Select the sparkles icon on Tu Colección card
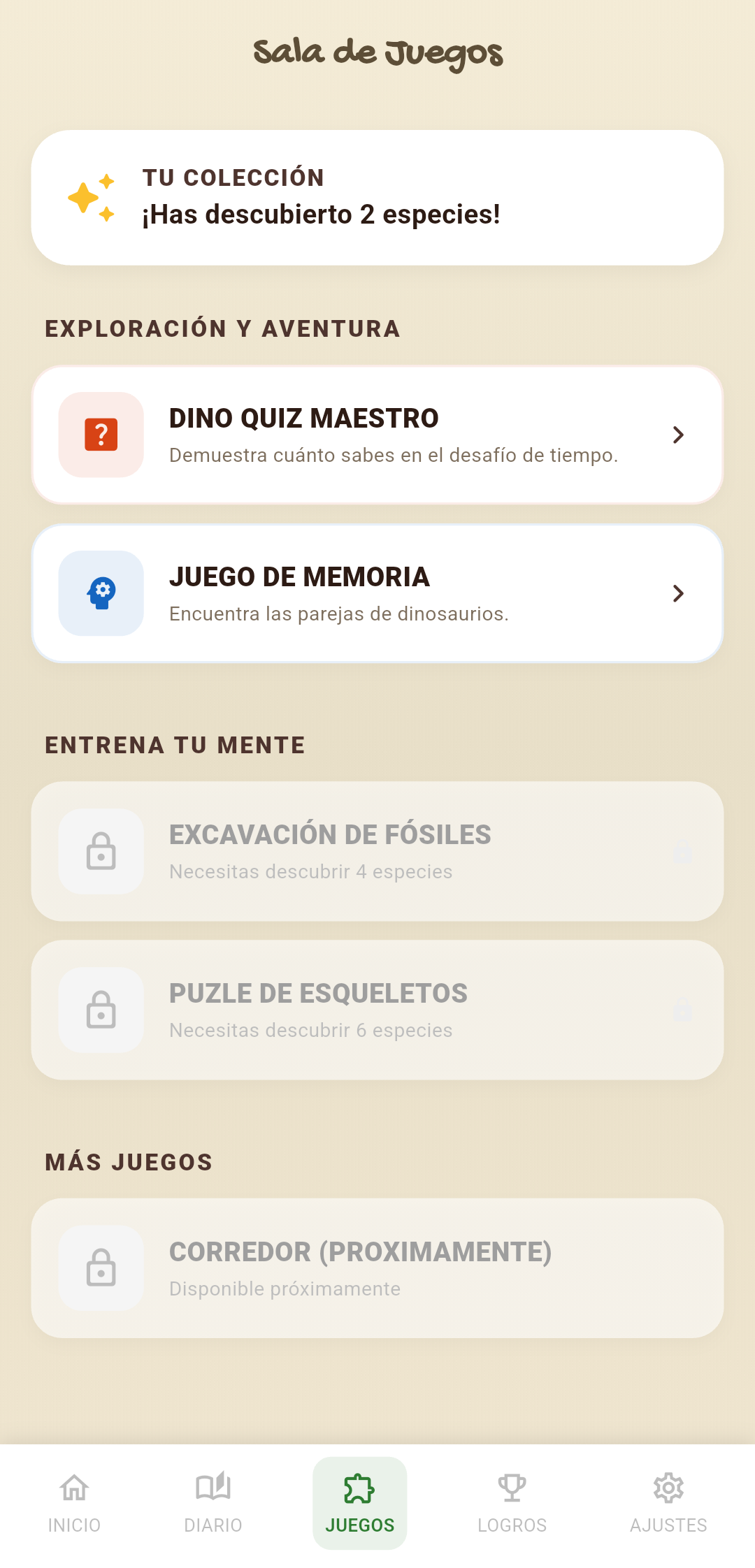 [x=91, y=196]
